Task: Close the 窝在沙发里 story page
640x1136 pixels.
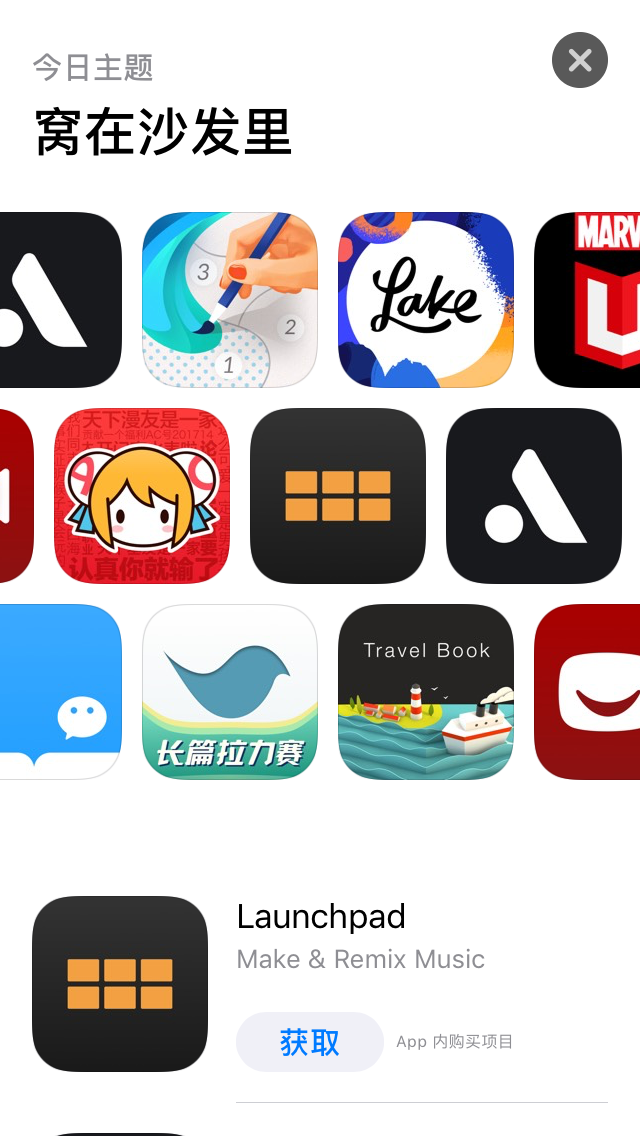Action: pyautogui.click(x=579, y=60)
